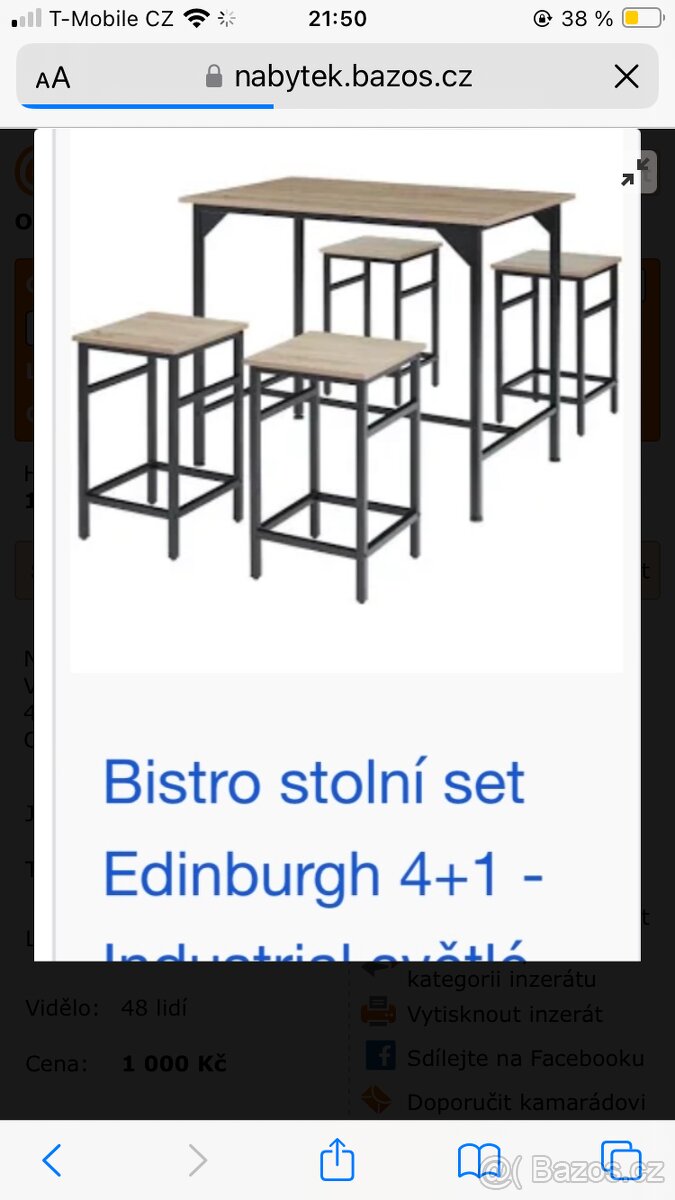Viewport: 675px width, 1200px height.
Task: Collapse the enlarged photo with shrink icon
Action: point(634,173)
